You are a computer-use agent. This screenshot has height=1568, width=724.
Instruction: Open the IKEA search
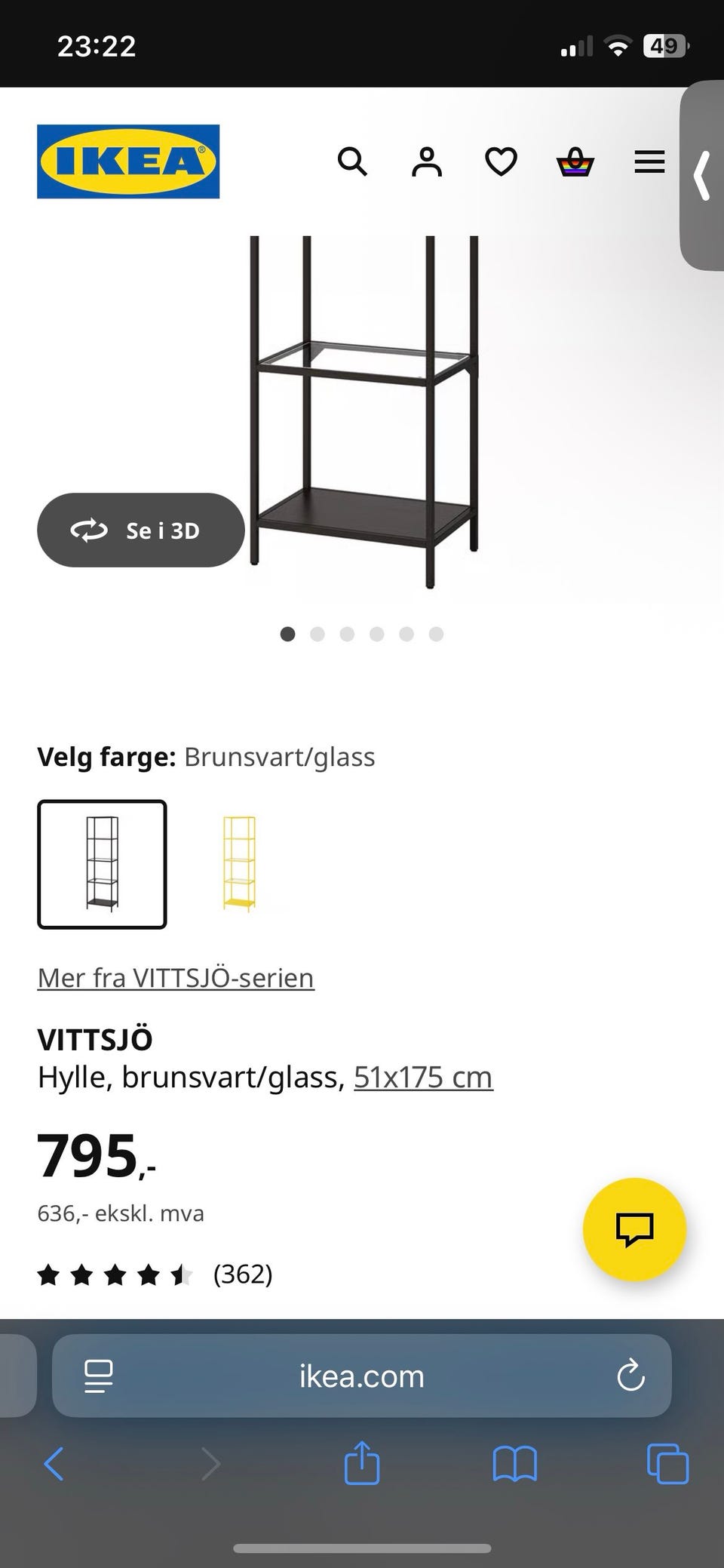[352, 162]
